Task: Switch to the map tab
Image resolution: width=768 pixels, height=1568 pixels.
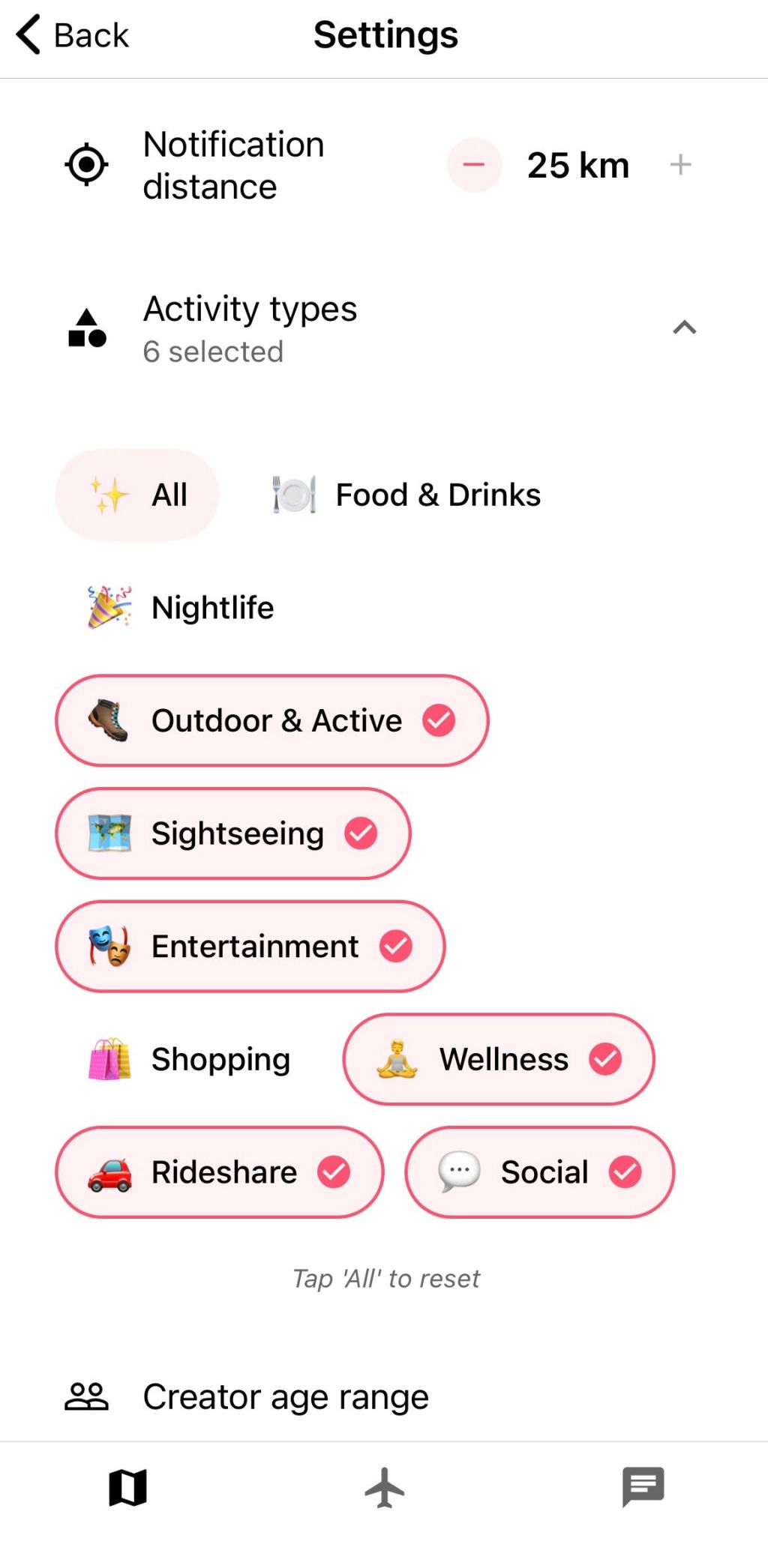Action: tap(128, 1488)
